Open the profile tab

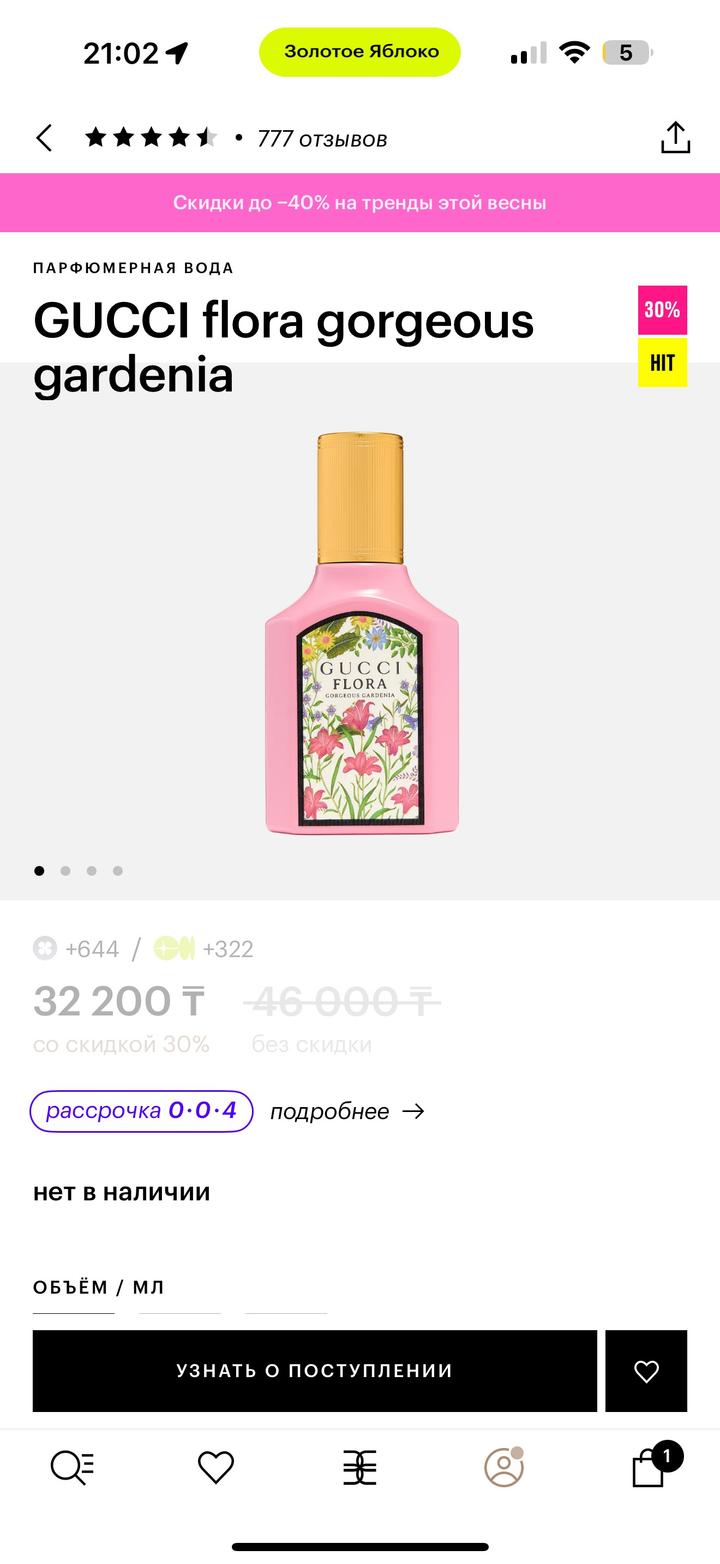tap(504, 1467)
